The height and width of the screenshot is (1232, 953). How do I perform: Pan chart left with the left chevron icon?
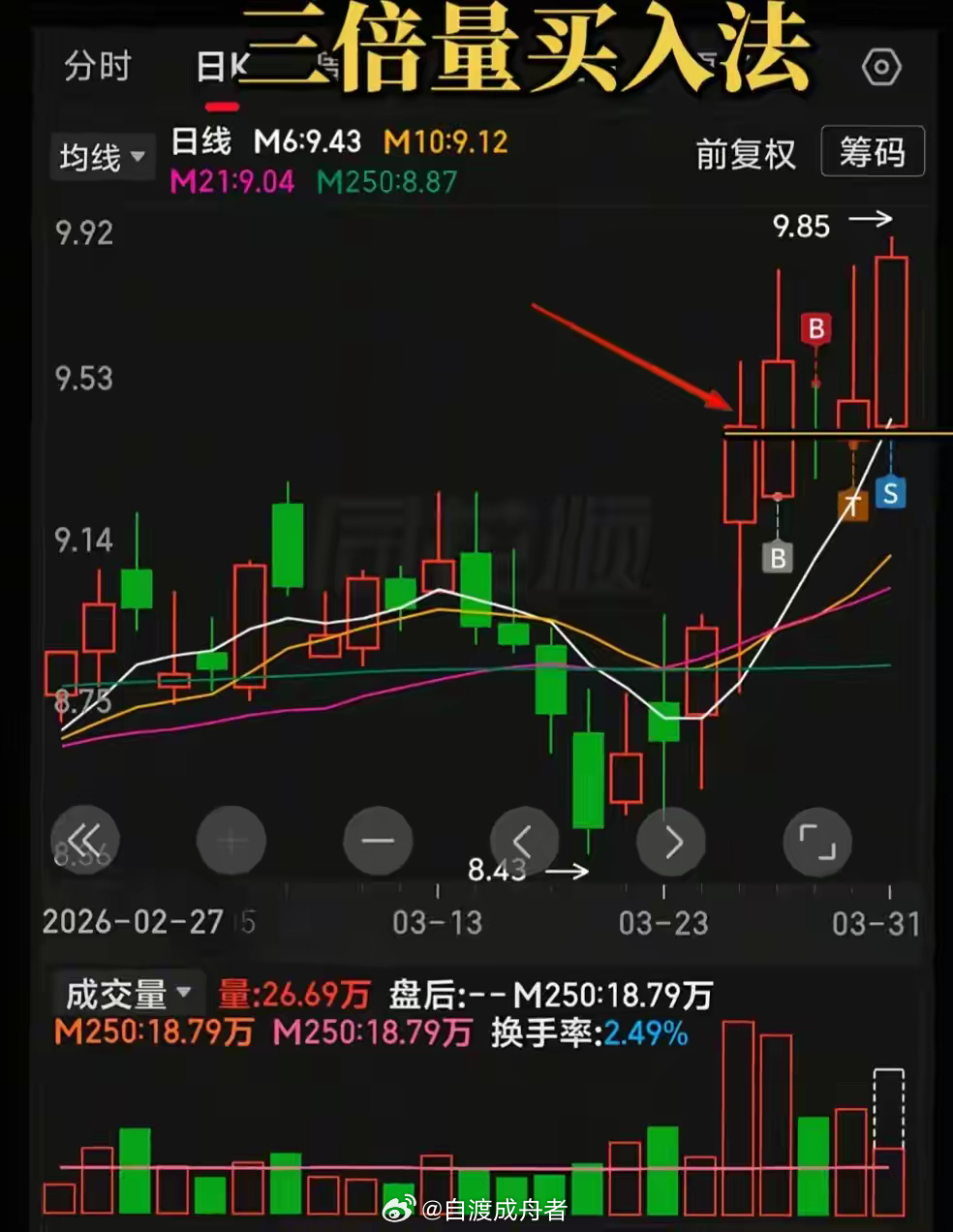(524, 841)
